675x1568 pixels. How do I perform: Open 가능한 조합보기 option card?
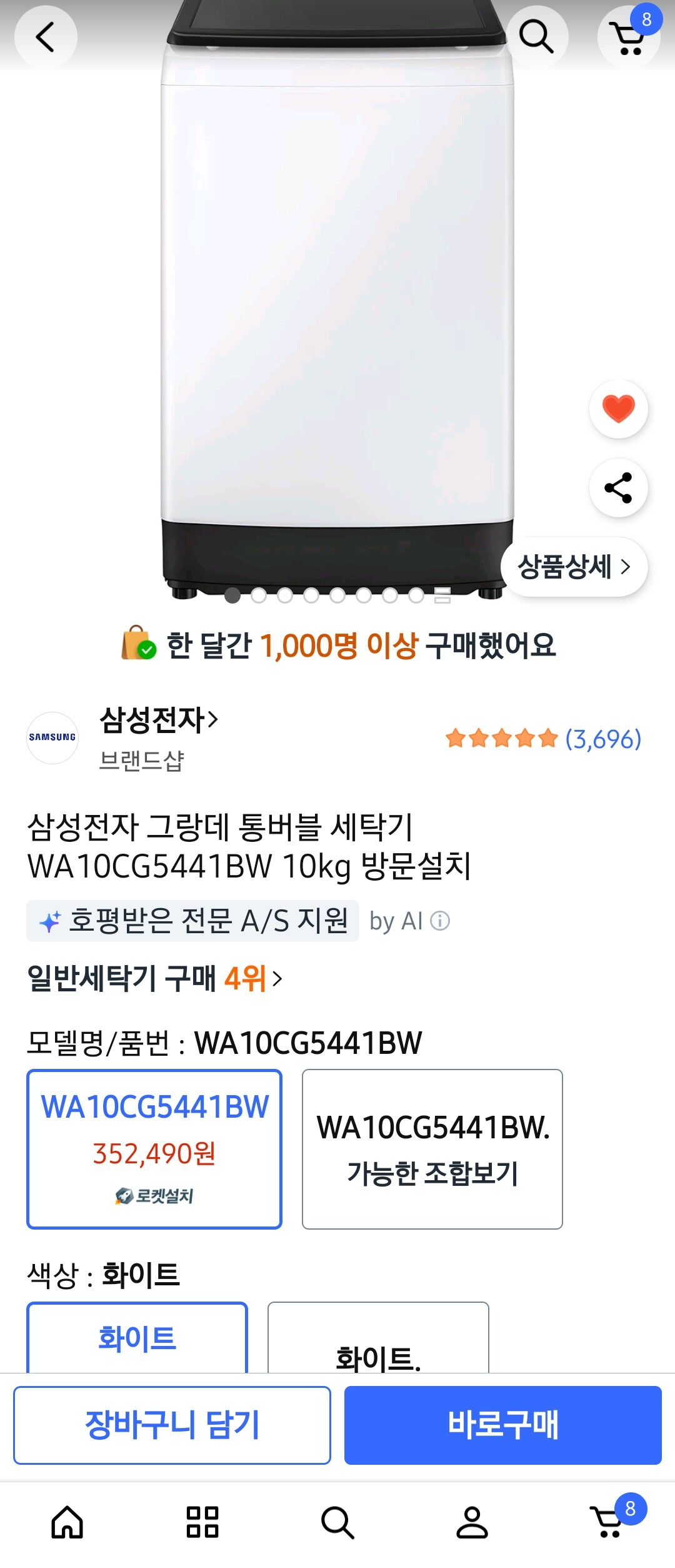[432, 1149]
